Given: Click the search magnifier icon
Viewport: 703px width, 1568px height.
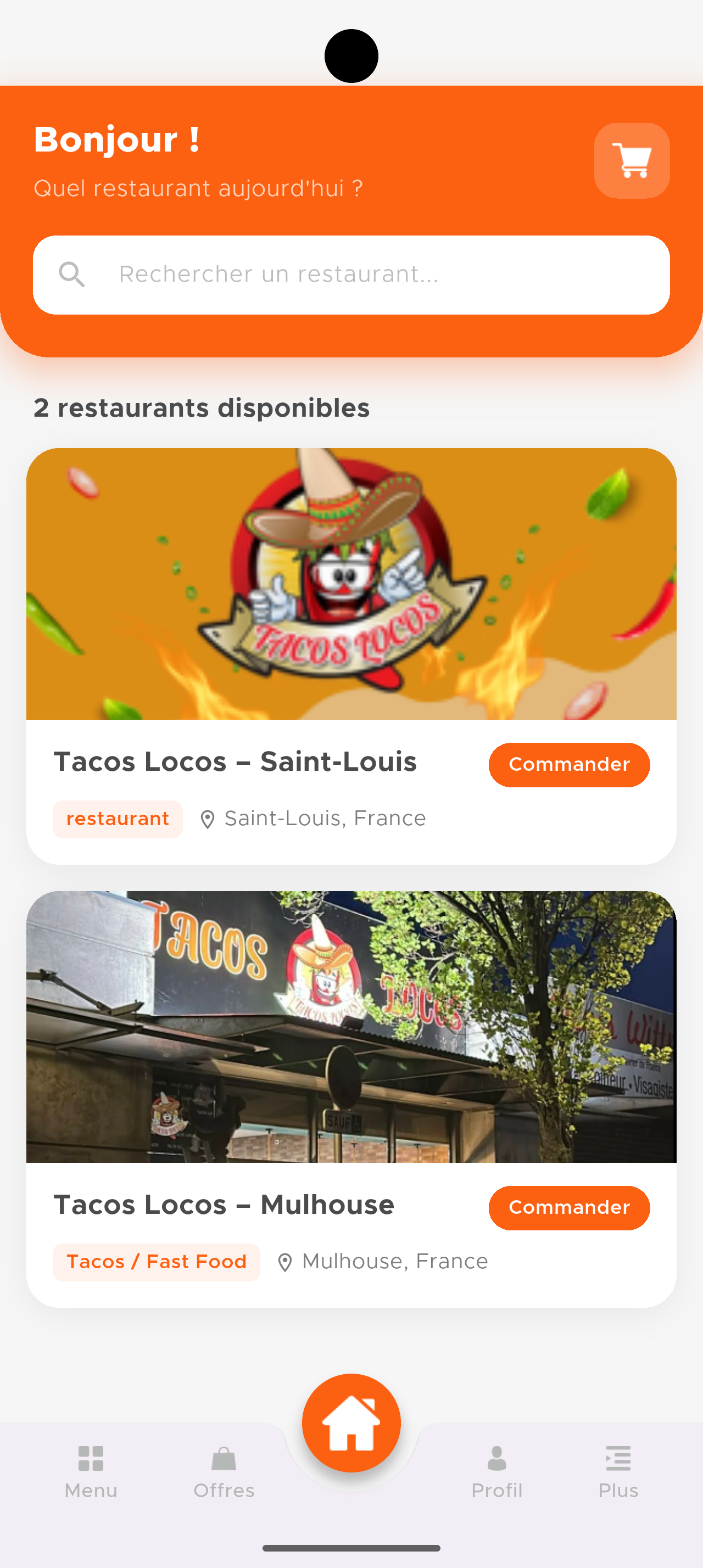Looking at the screenshot, I should pos(73,274).
